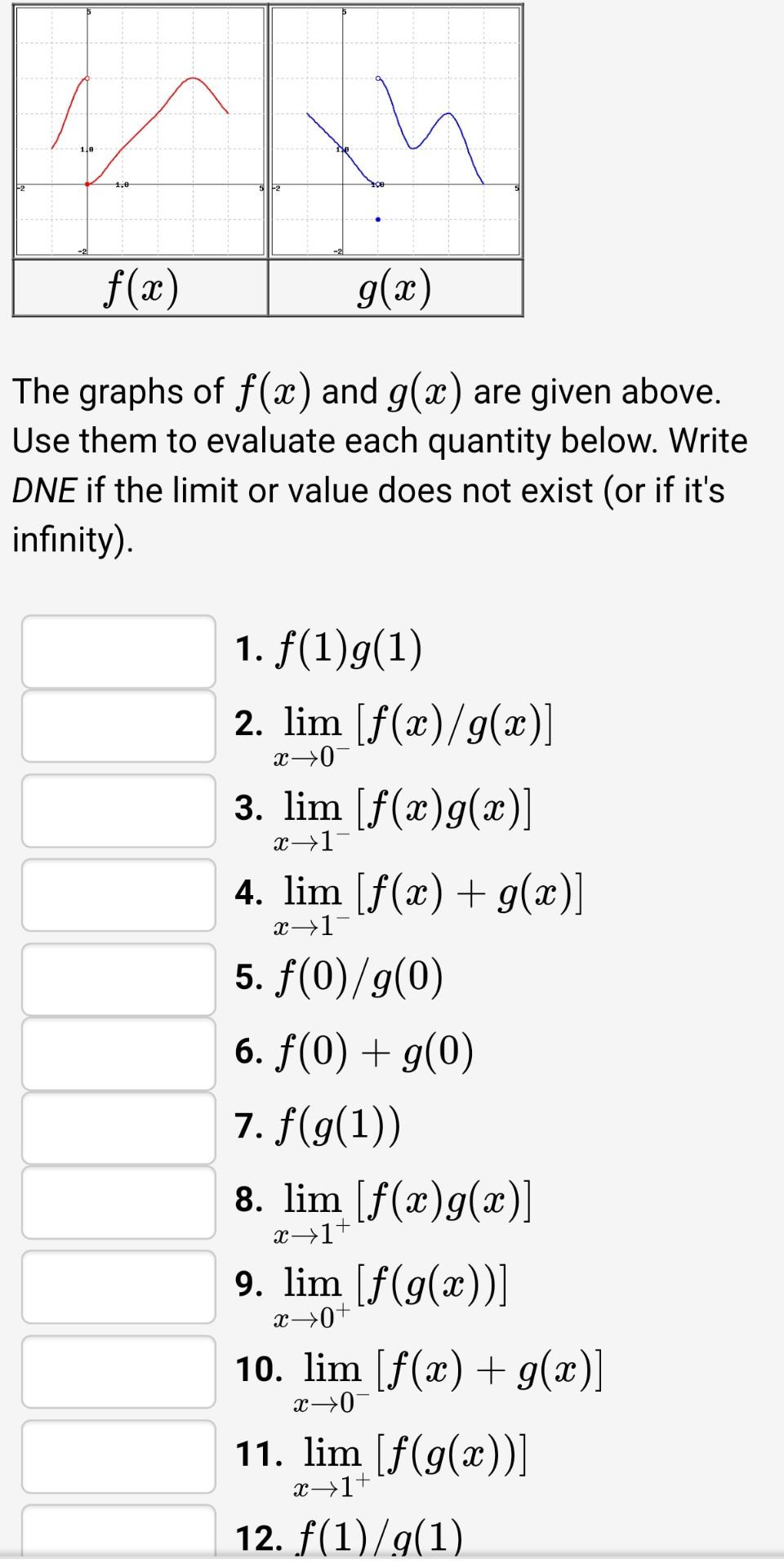The width and height of the screenshot is (784, 1568).
Task: Click the answer field for f(0) + g(0)
Action: 118,1053
